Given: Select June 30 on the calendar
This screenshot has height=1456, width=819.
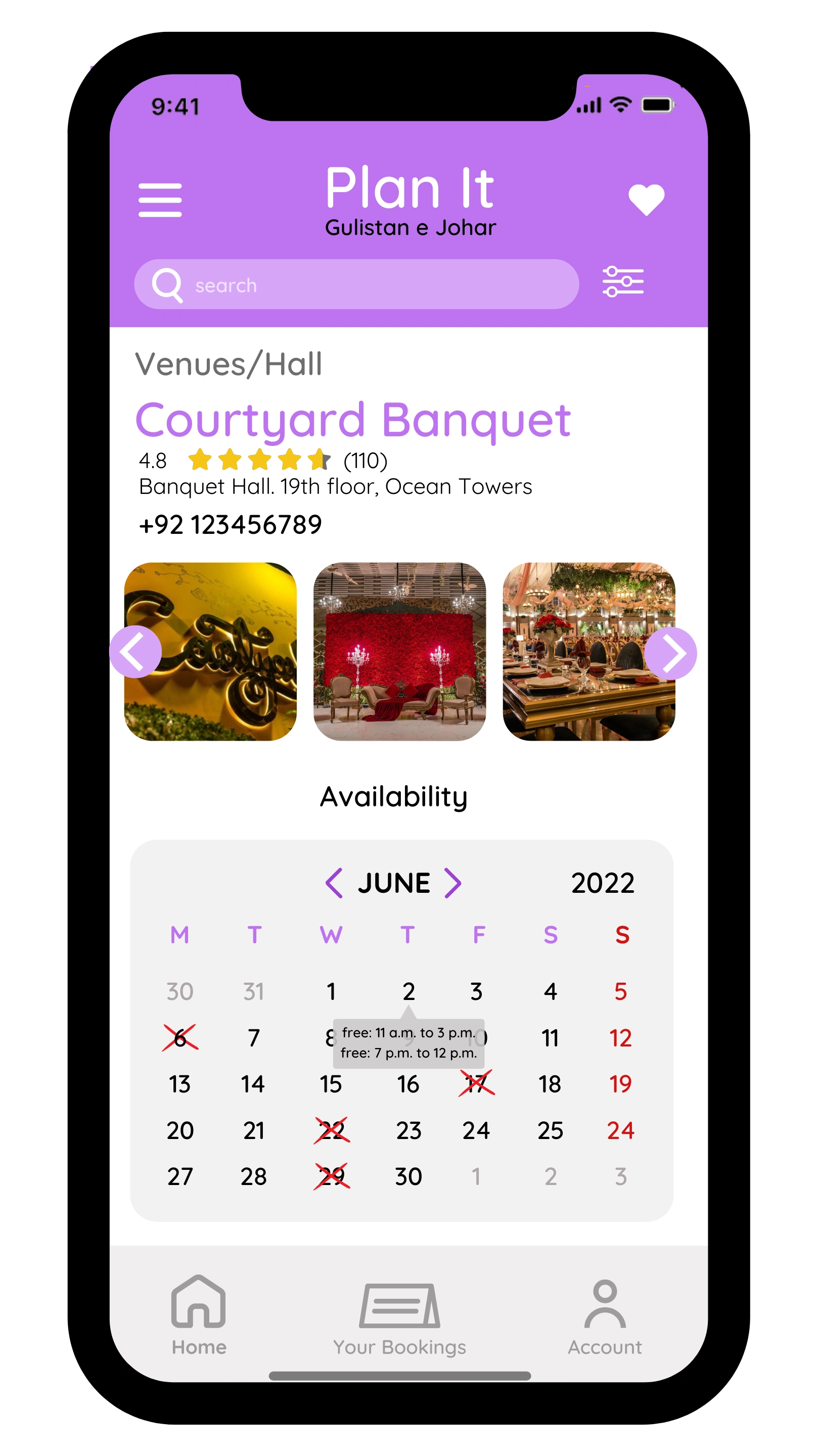Looking at the screenshot, I should point(408,1176).
